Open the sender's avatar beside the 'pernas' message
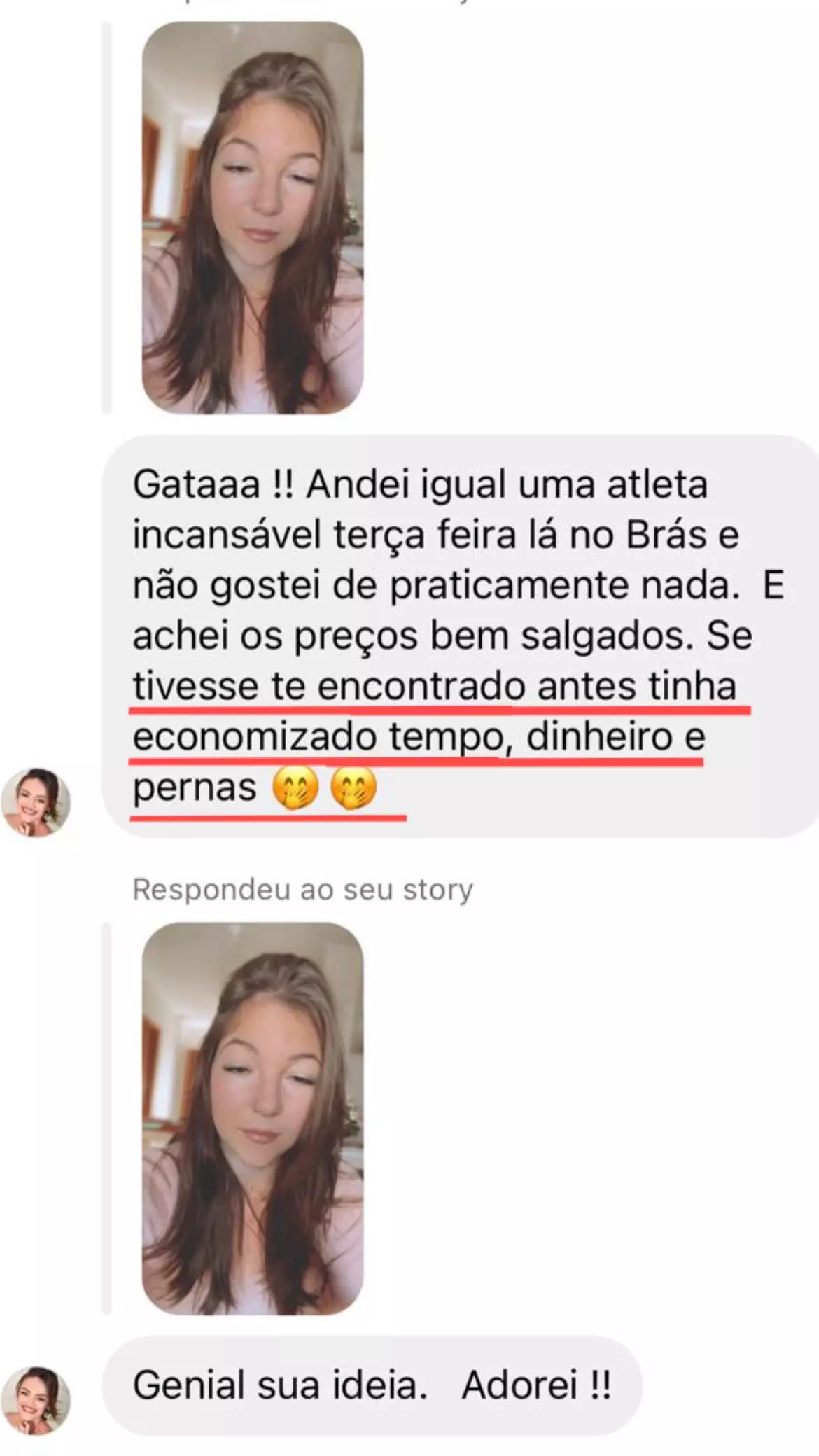The height and width of the screenshot is (1456, 819). [x=36, y=802]
